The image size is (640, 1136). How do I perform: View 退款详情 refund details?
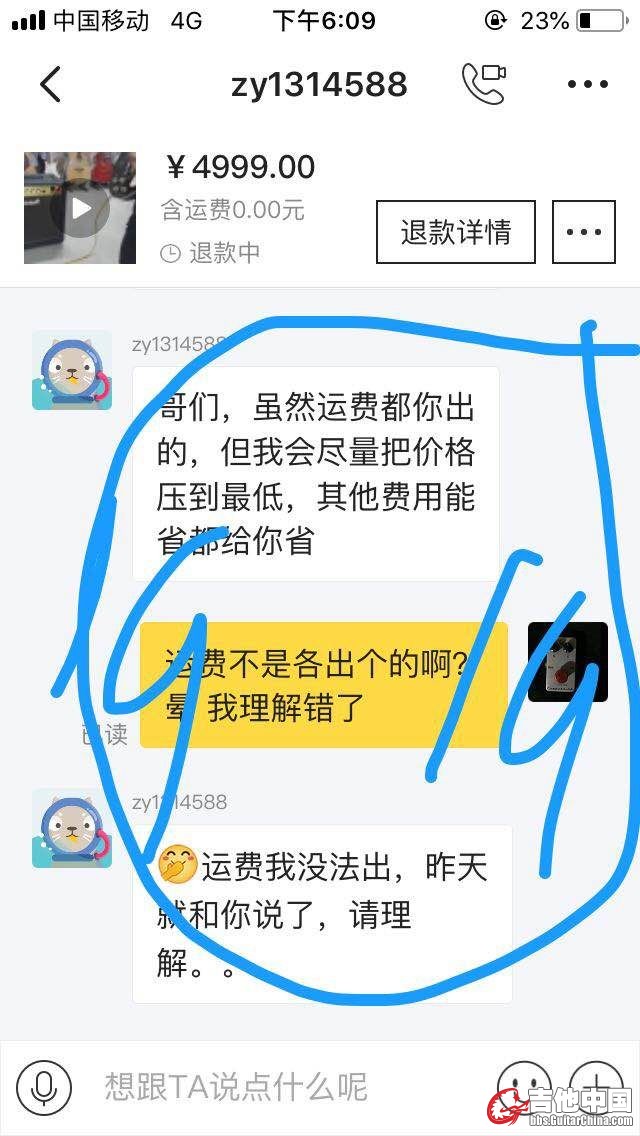point(455,232)
